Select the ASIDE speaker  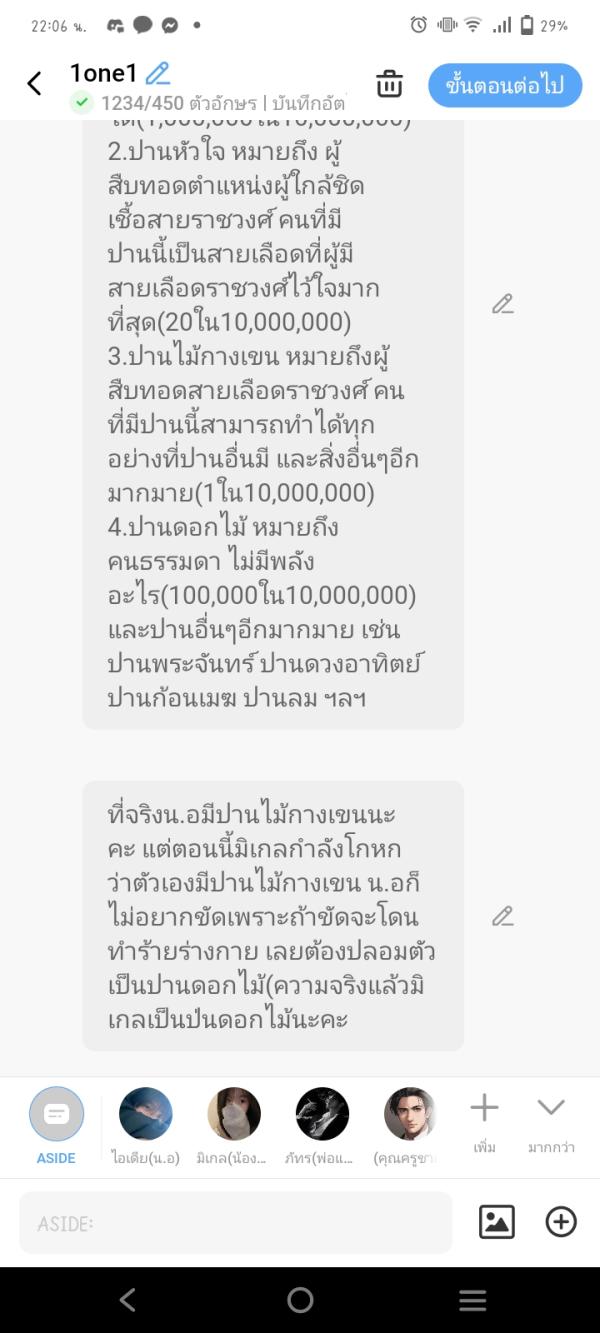point(56,1114)
